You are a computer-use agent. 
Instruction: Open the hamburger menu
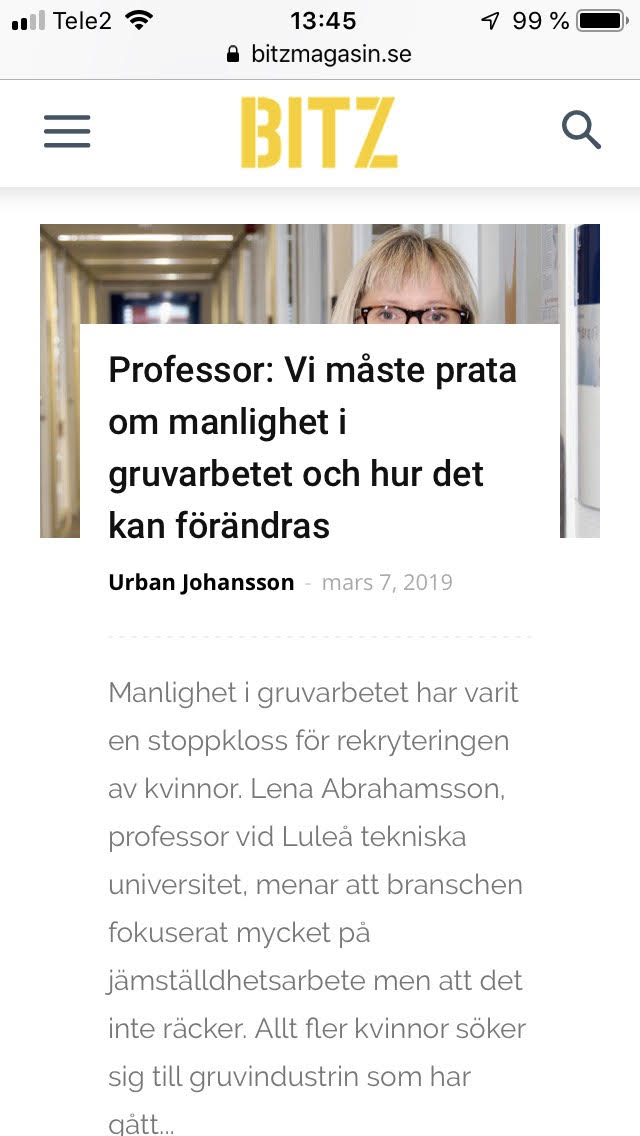coord(67,132)
